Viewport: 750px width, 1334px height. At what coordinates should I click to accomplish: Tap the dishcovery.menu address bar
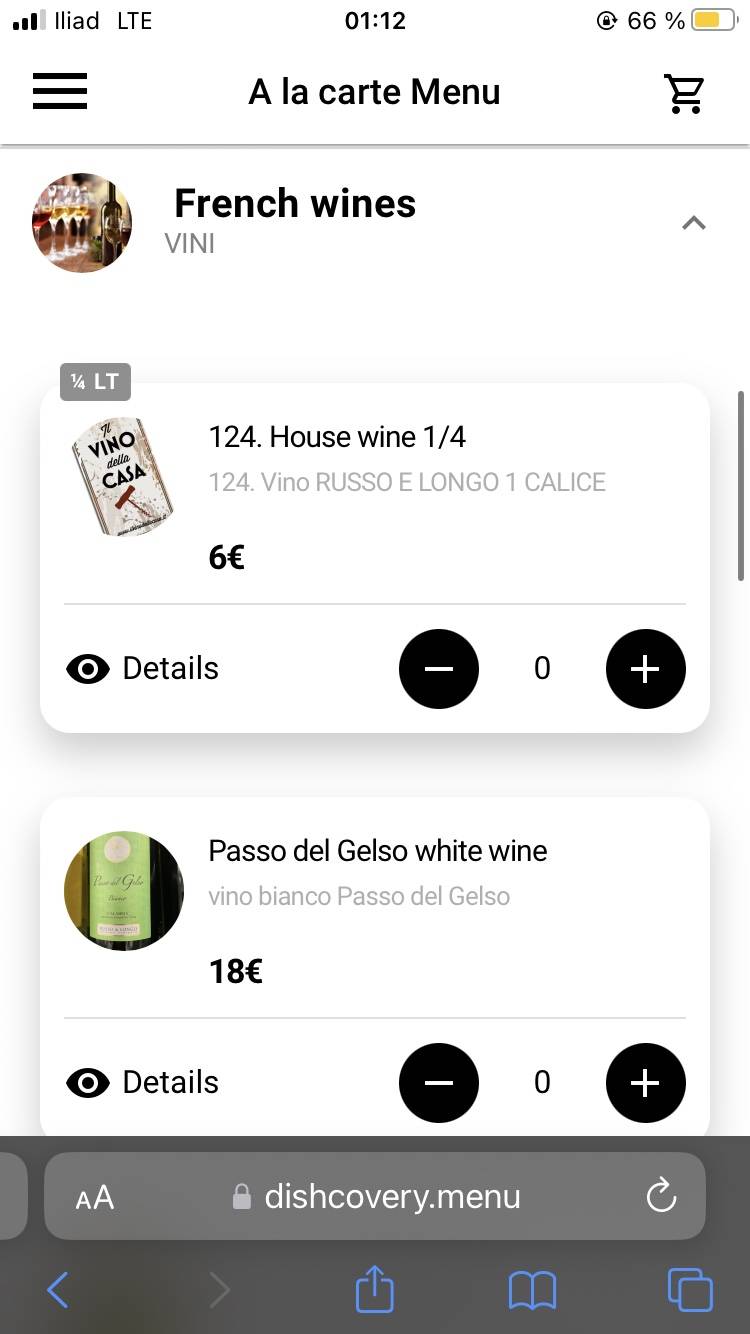pyautogui.click(x=392, y=1196)
